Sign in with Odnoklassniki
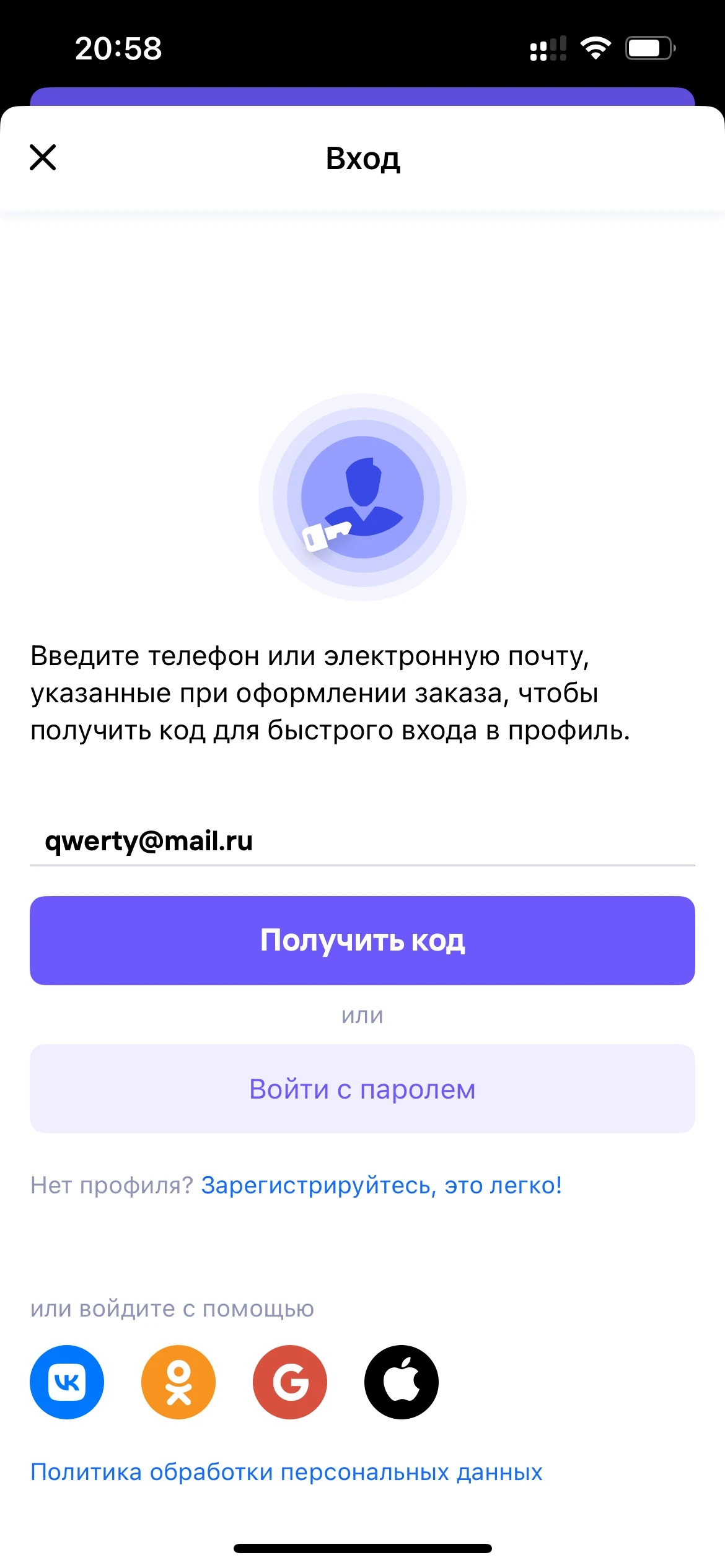Viewport: 725px width, 1568px height. point(178,1382)
